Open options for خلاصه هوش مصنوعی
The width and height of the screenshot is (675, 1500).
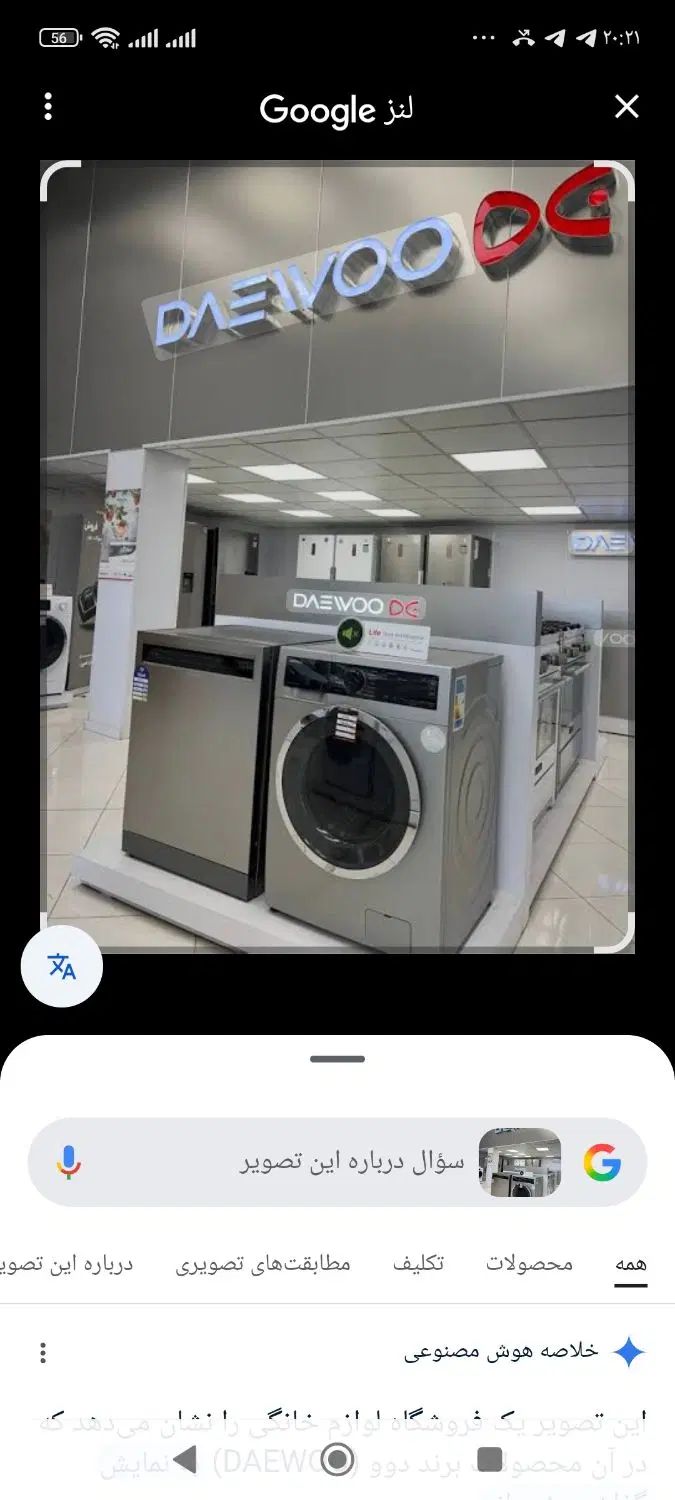[42, 1353]
